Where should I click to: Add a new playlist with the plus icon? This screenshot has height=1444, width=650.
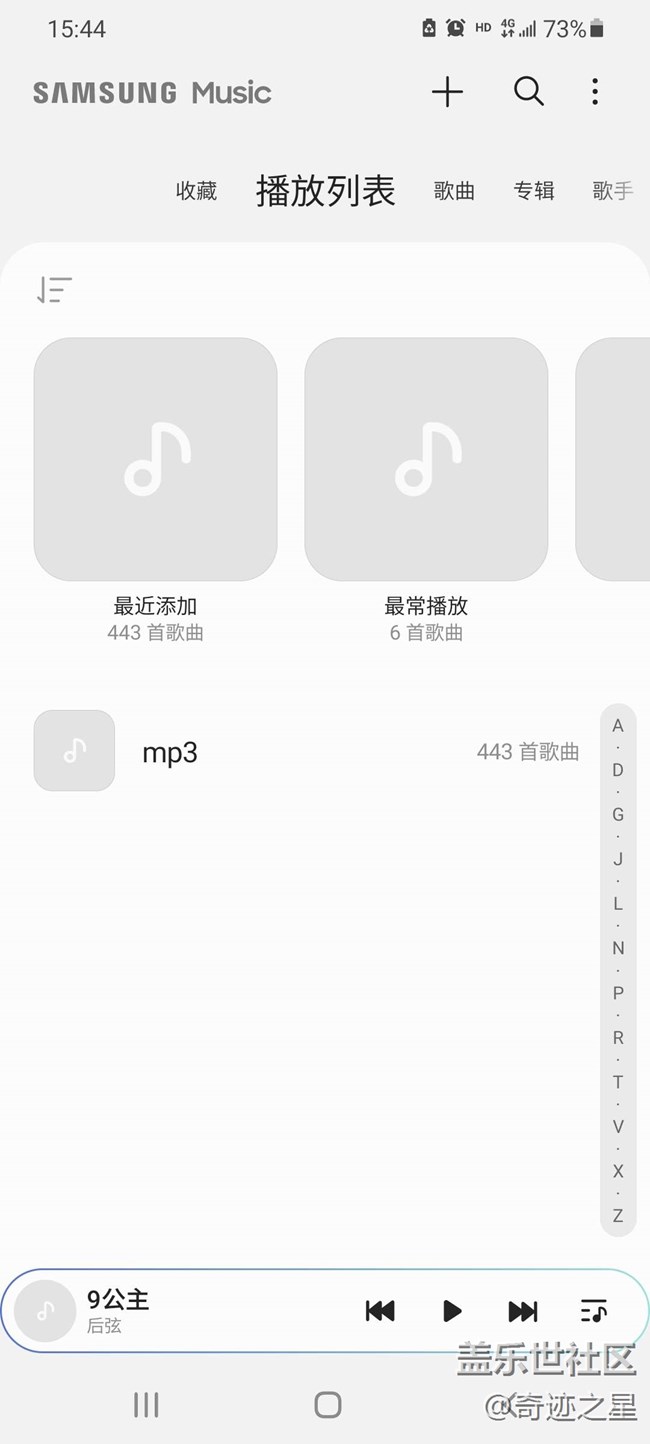[447, 92]
